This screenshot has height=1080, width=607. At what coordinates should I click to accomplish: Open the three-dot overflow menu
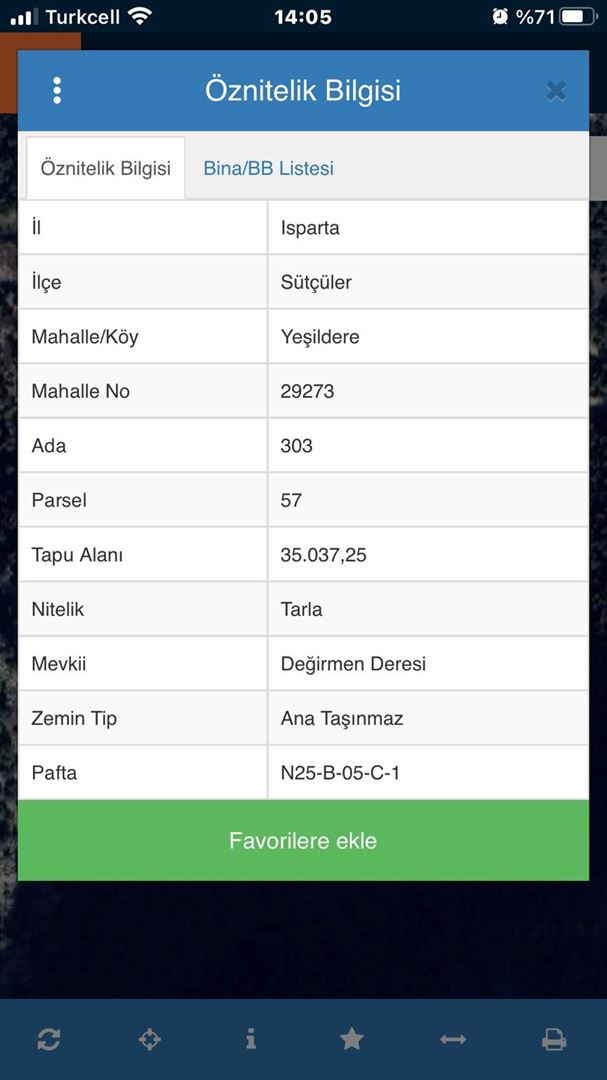57,91
